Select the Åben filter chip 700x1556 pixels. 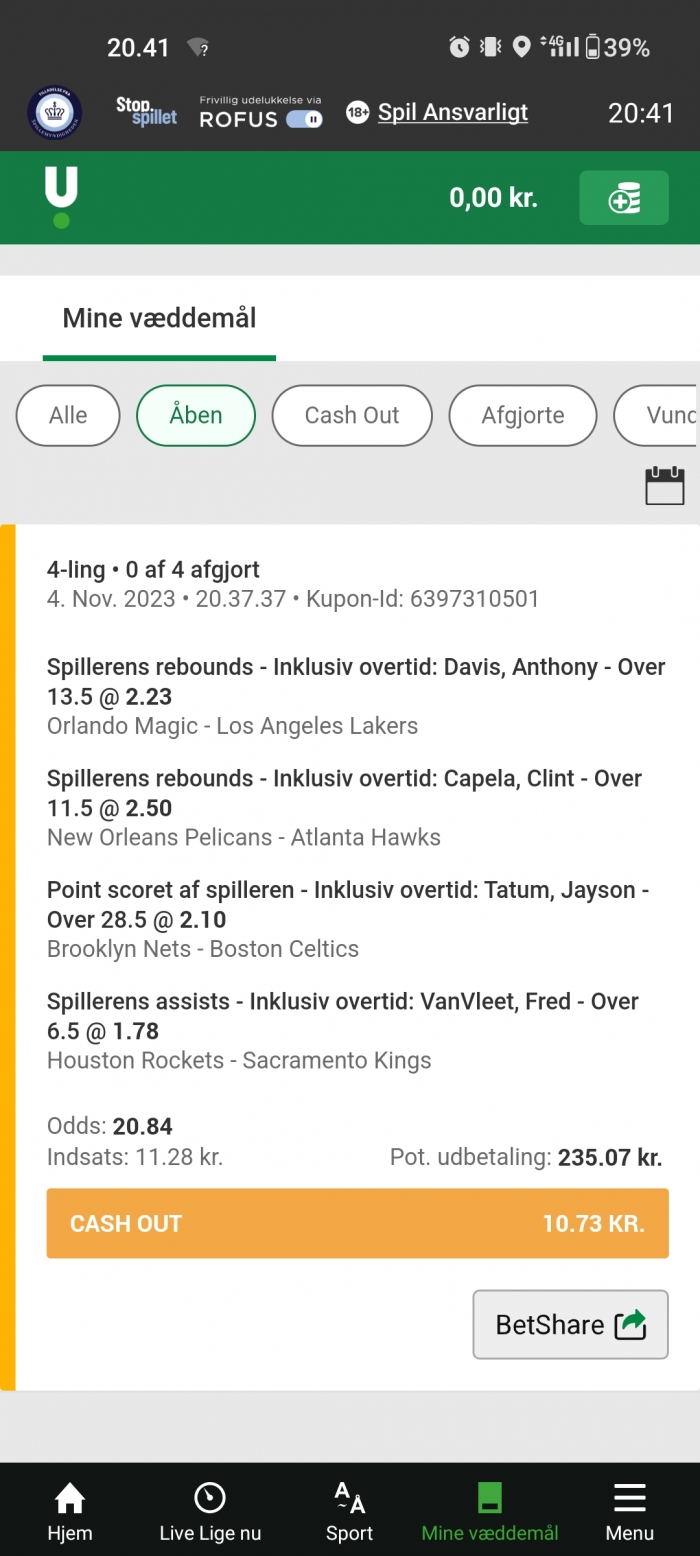196,415
